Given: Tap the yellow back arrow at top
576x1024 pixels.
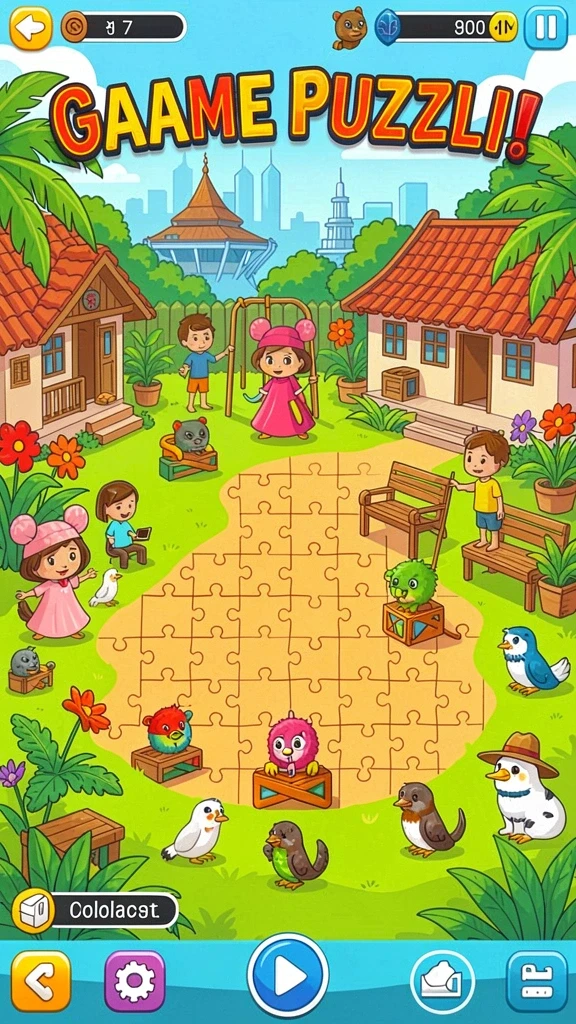Looking at the screenshot, I should (31, 28).
